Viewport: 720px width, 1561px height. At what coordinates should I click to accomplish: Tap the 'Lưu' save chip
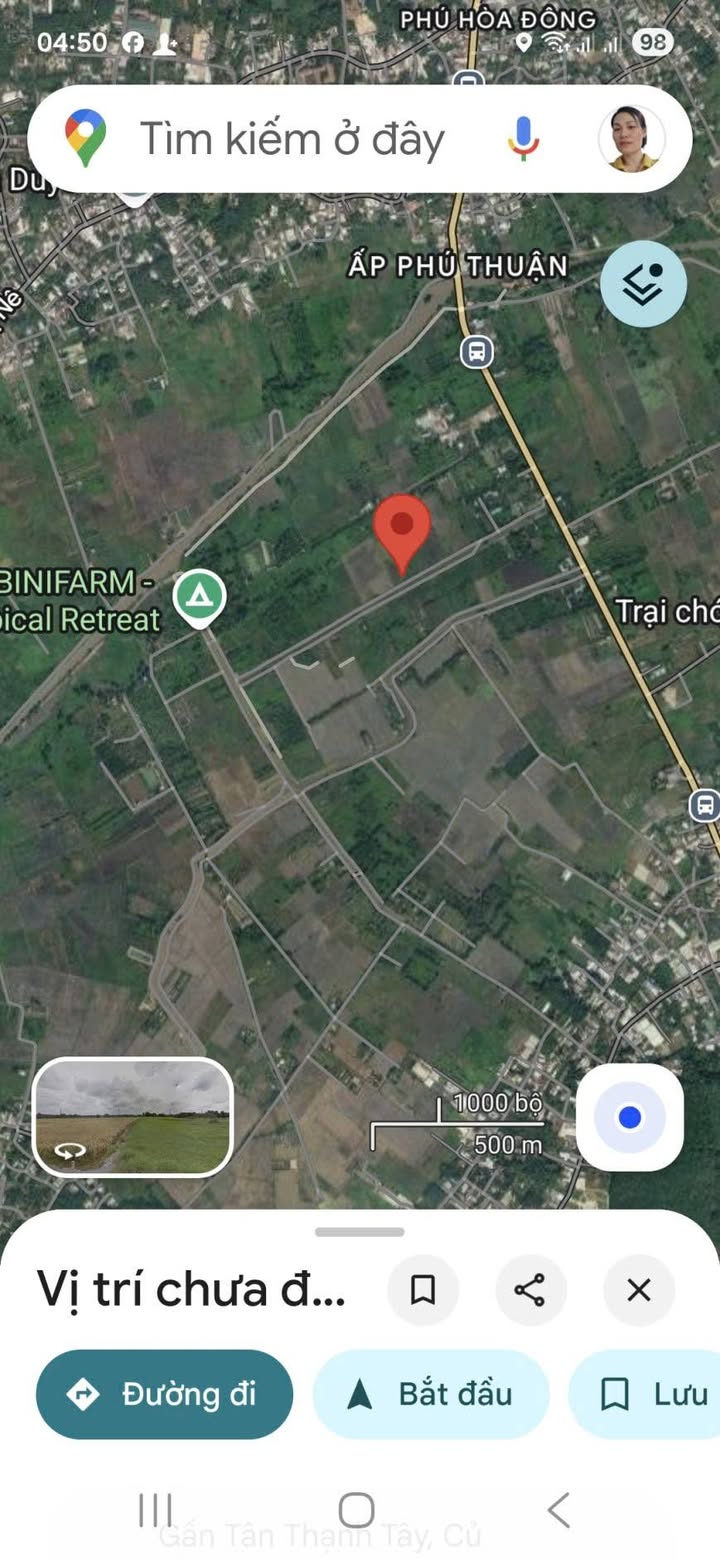click(x=646, y=1394)
